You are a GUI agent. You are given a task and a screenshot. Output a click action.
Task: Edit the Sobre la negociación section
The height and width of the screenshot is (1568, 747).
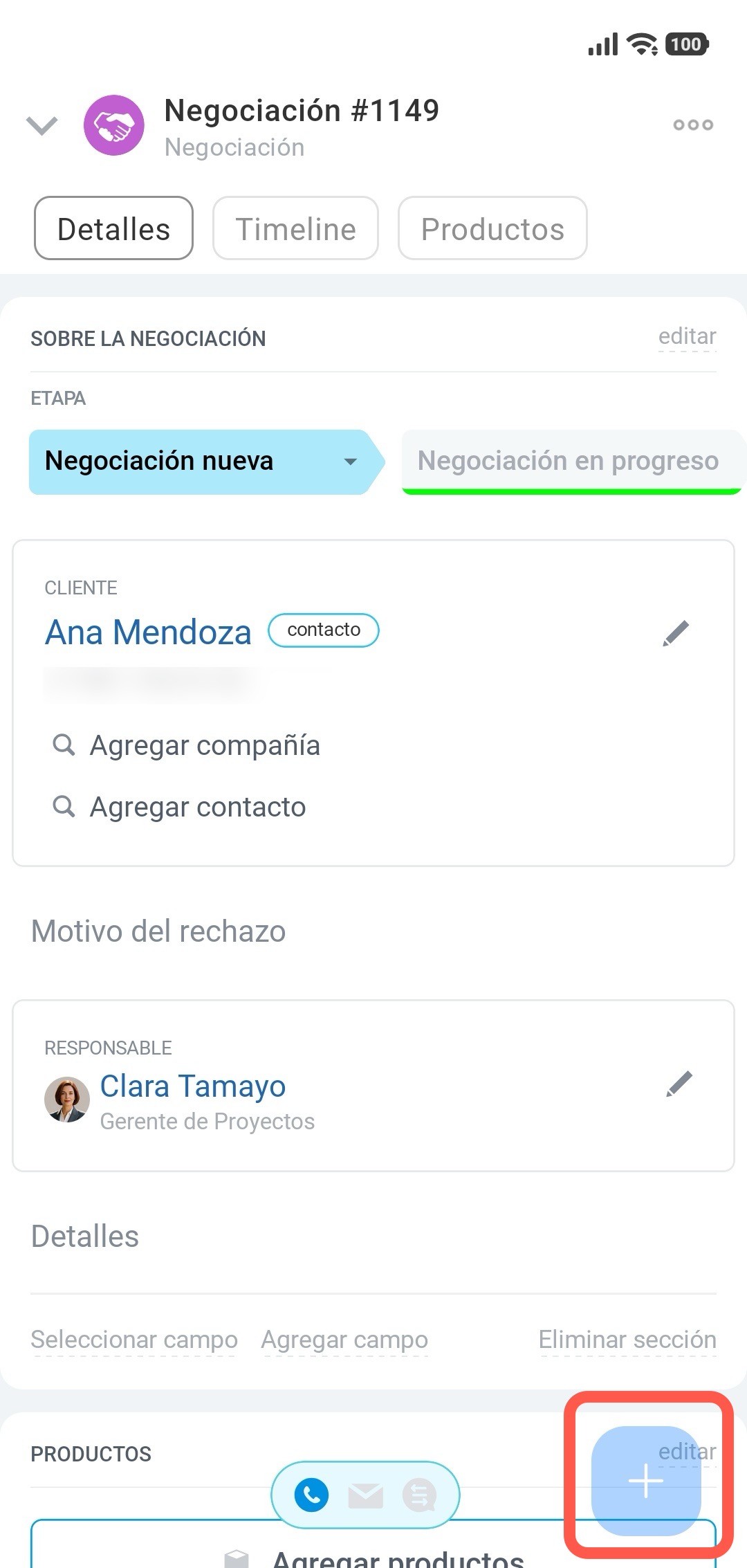[687, 337]
